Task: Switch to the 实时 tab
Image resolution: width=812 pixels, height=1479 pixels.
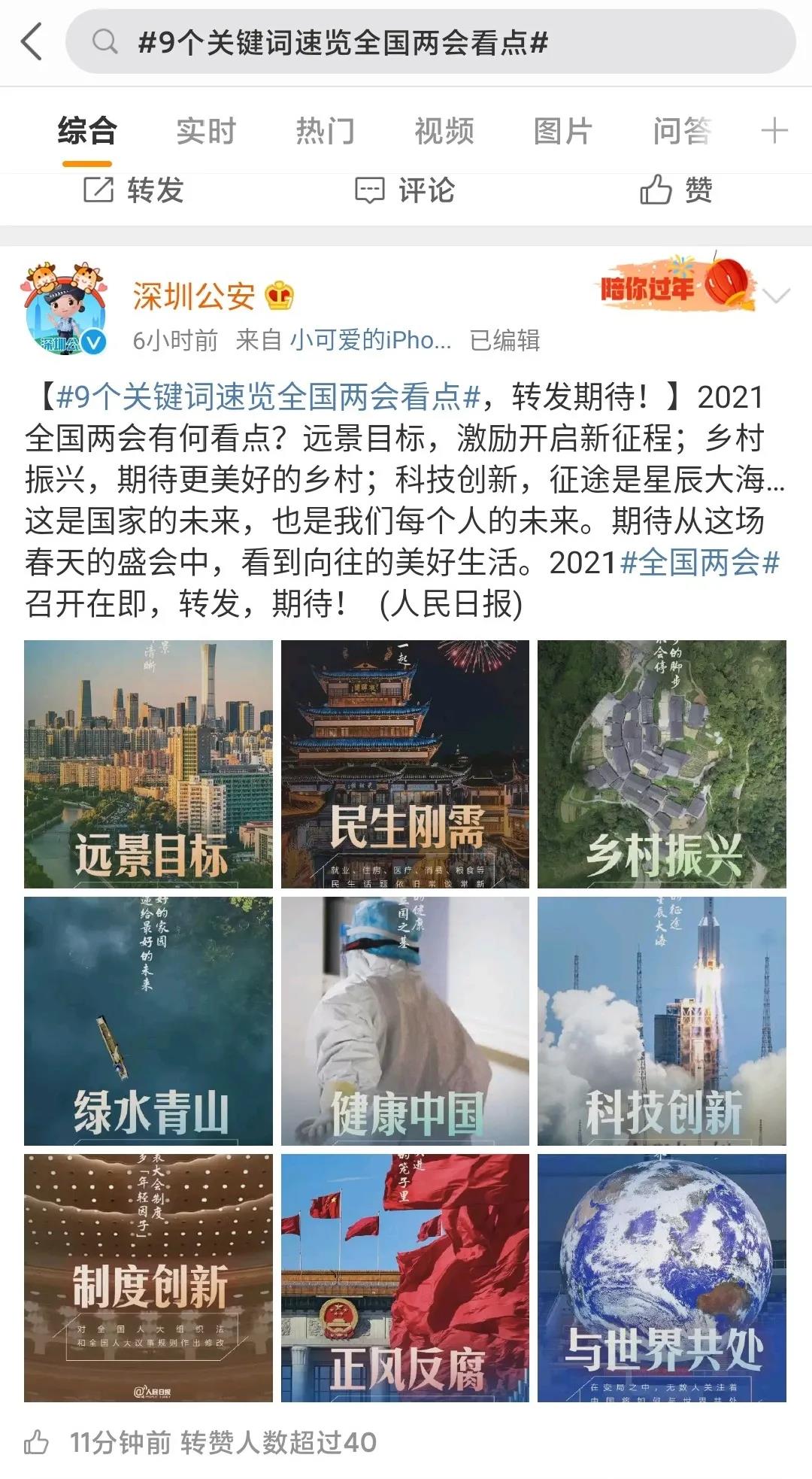Action: [205, 131]
